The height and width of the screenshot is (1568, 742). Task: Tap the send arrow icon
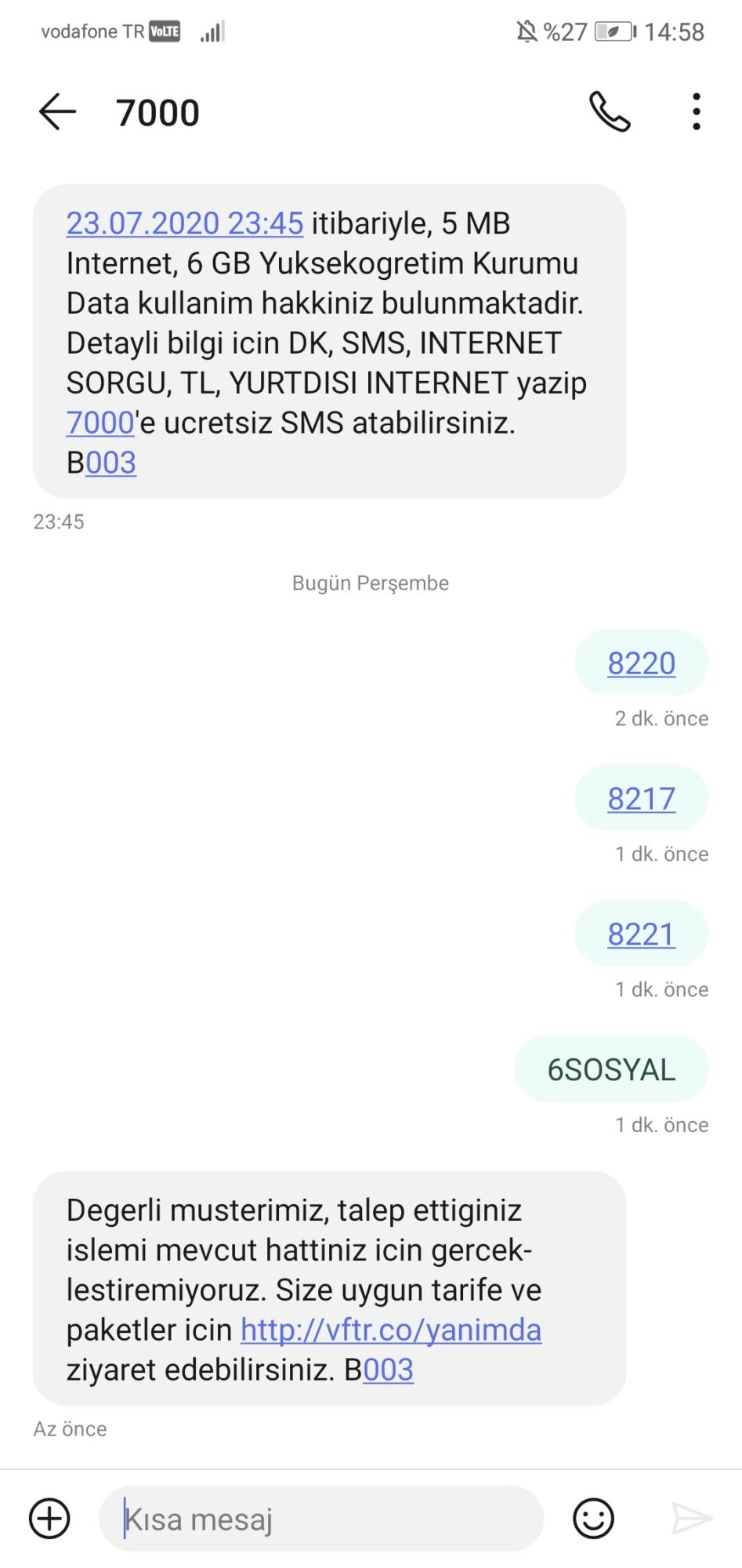tap(692, 1519)
